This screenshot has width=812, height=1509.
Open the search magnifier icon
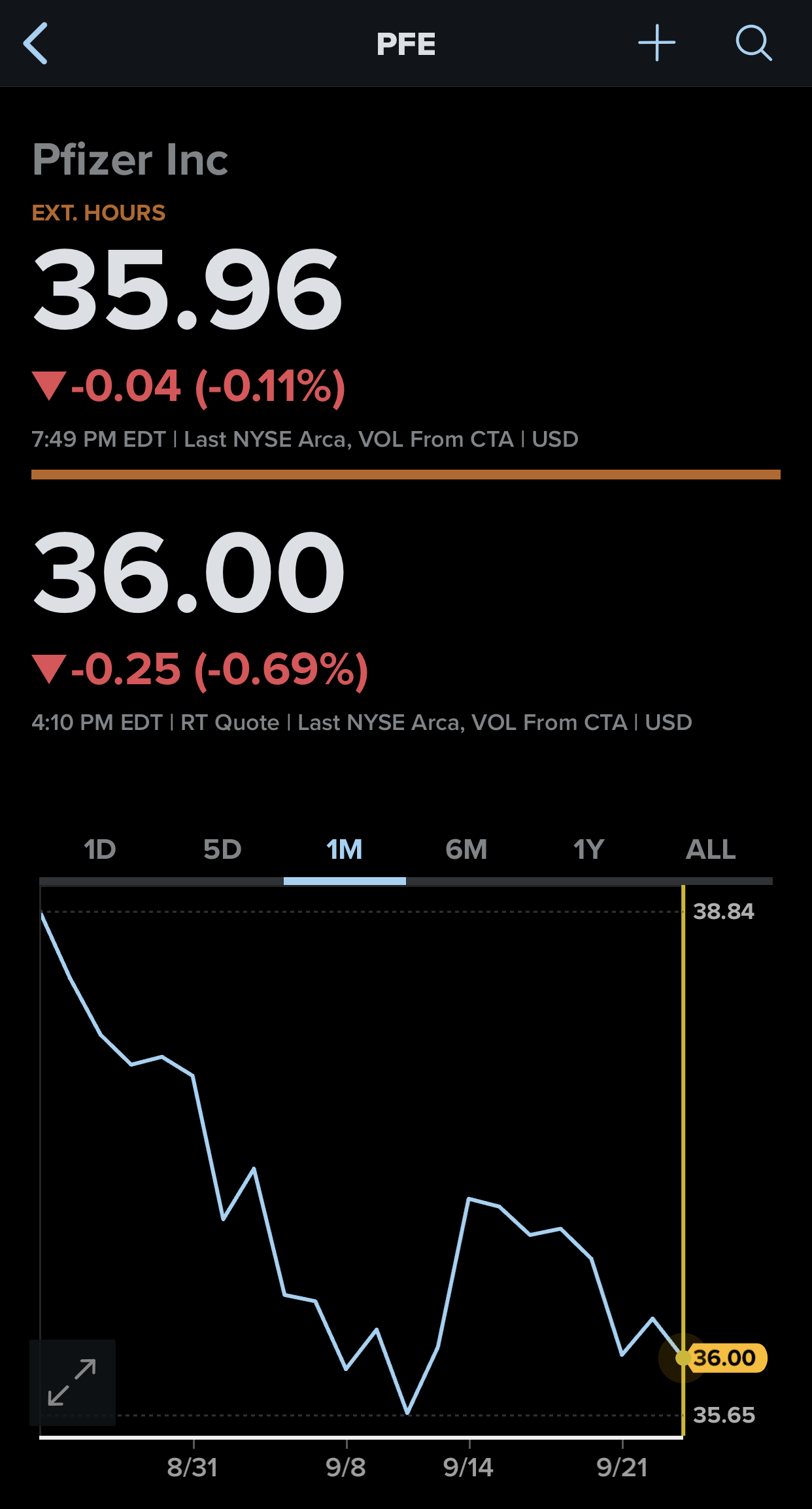(x=753, y=43)
